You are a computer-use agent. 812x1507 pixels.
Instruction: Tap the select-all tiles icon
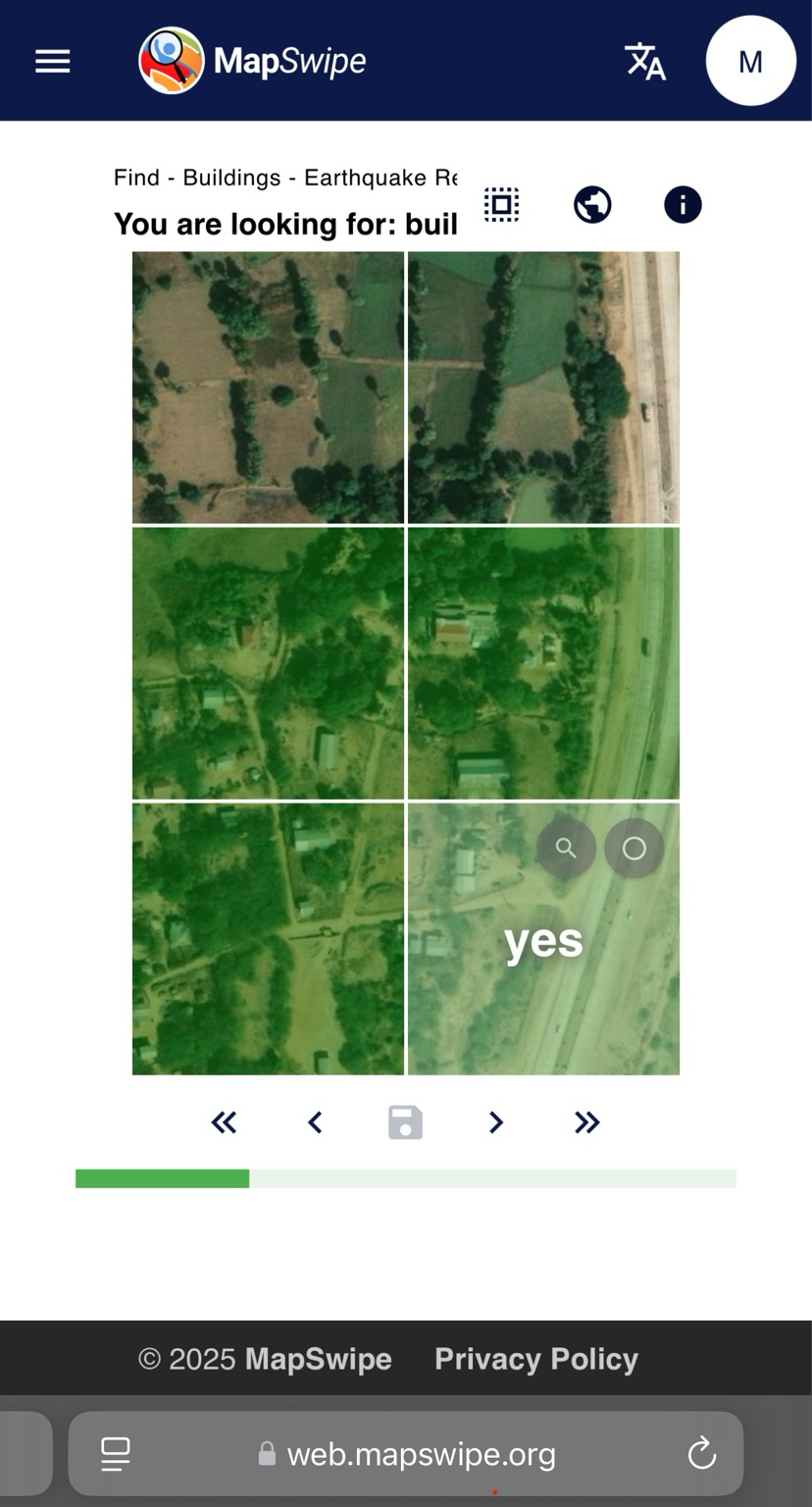(x=501, y=204)
